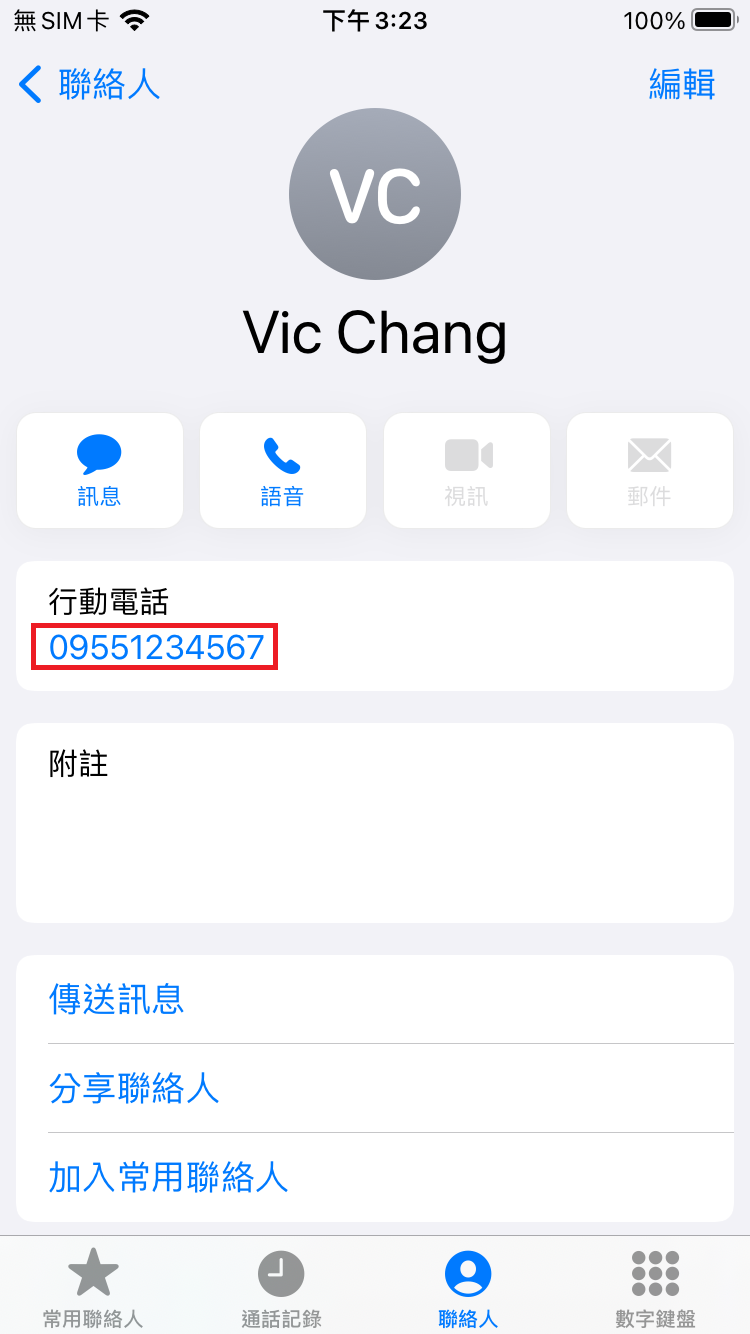Go back to the 聯絡人 list

pos(89,84)
